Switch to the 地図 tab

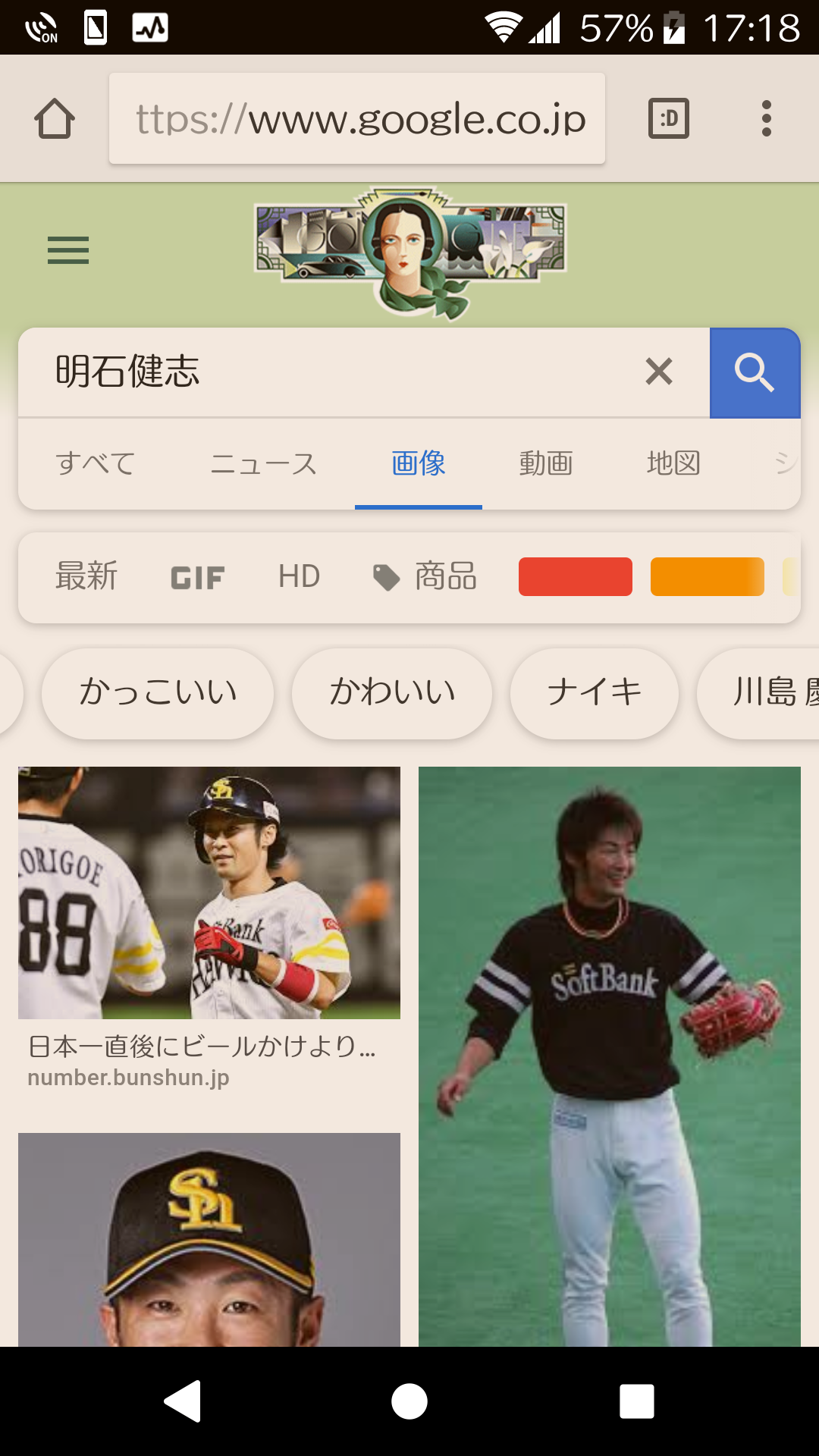[x=673, y=463]
